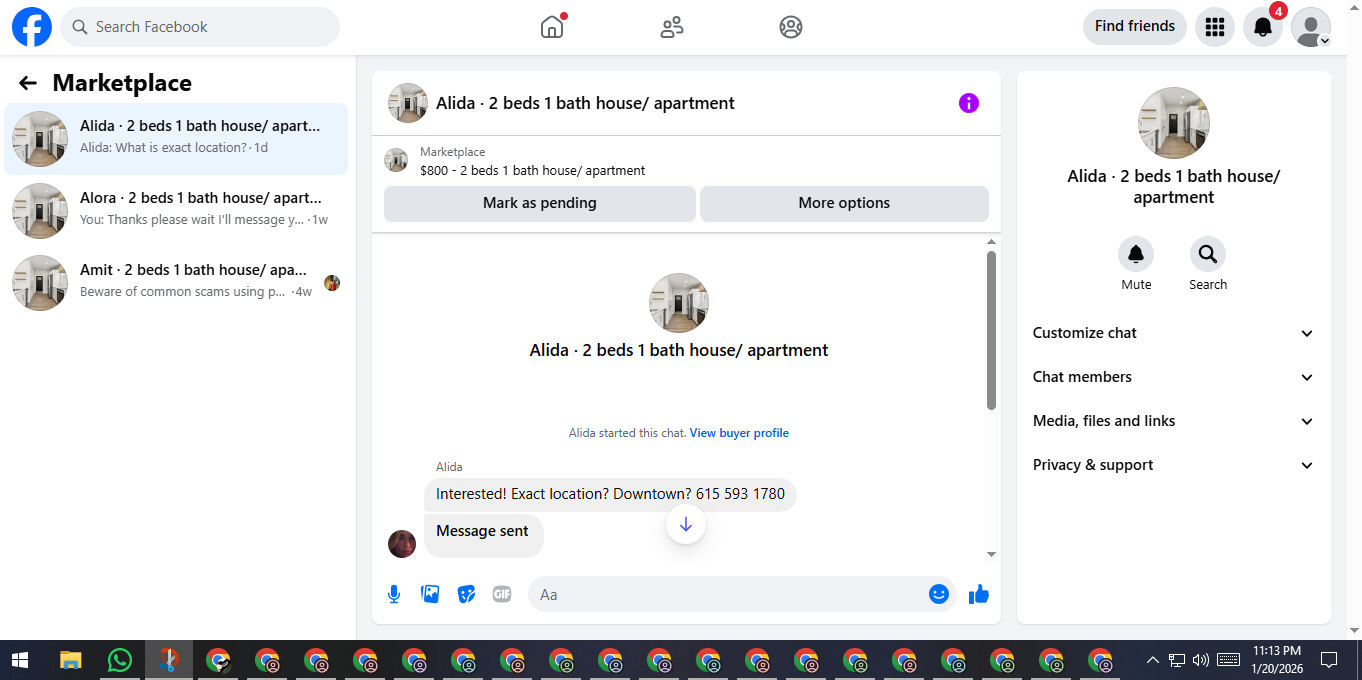Mute this conversation
This screenshot has height=680, width=1362.
[x=1136, y=264]
